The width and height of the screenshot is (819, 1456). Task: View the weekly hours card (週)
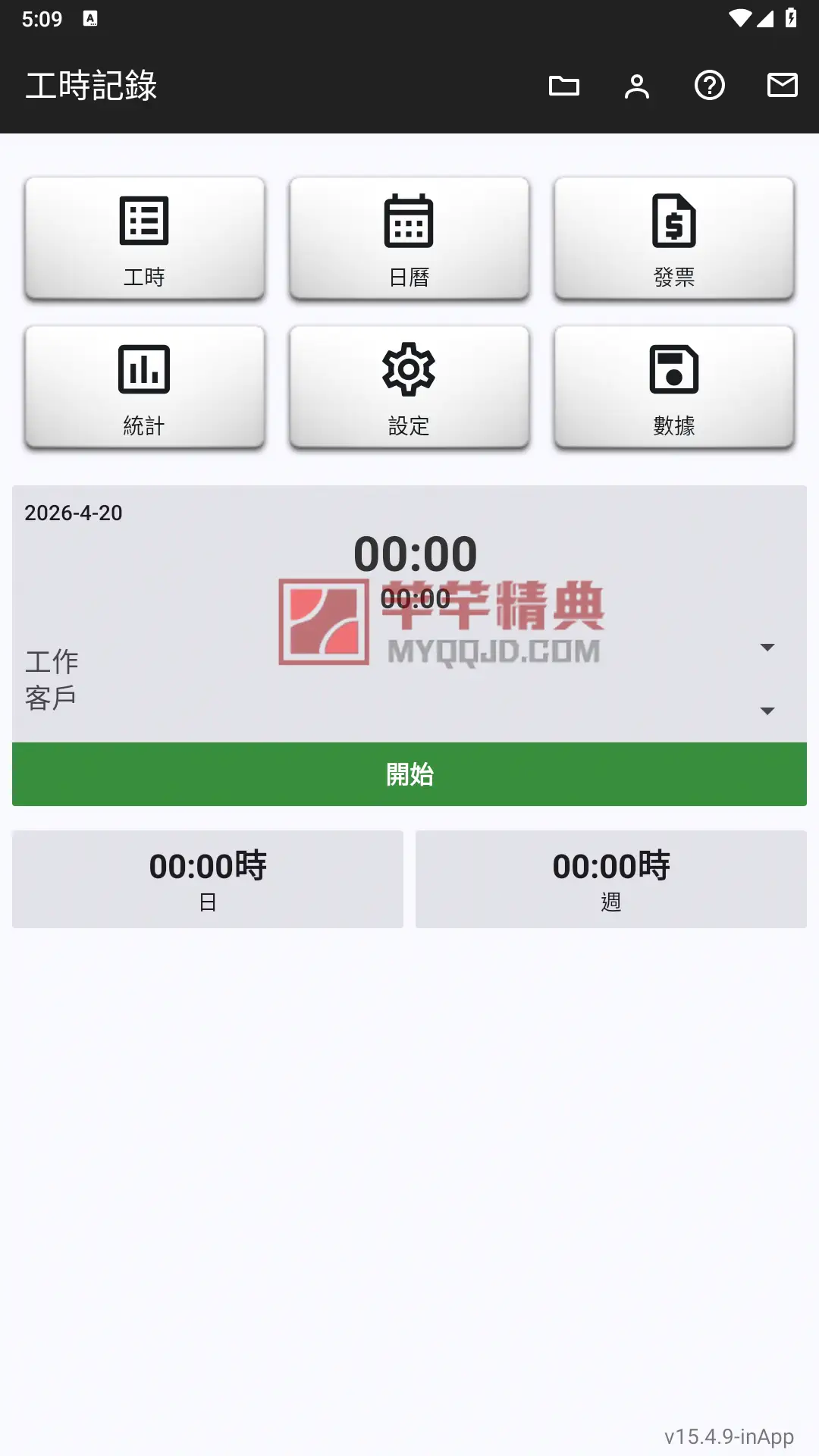click(x=610, y=879)
